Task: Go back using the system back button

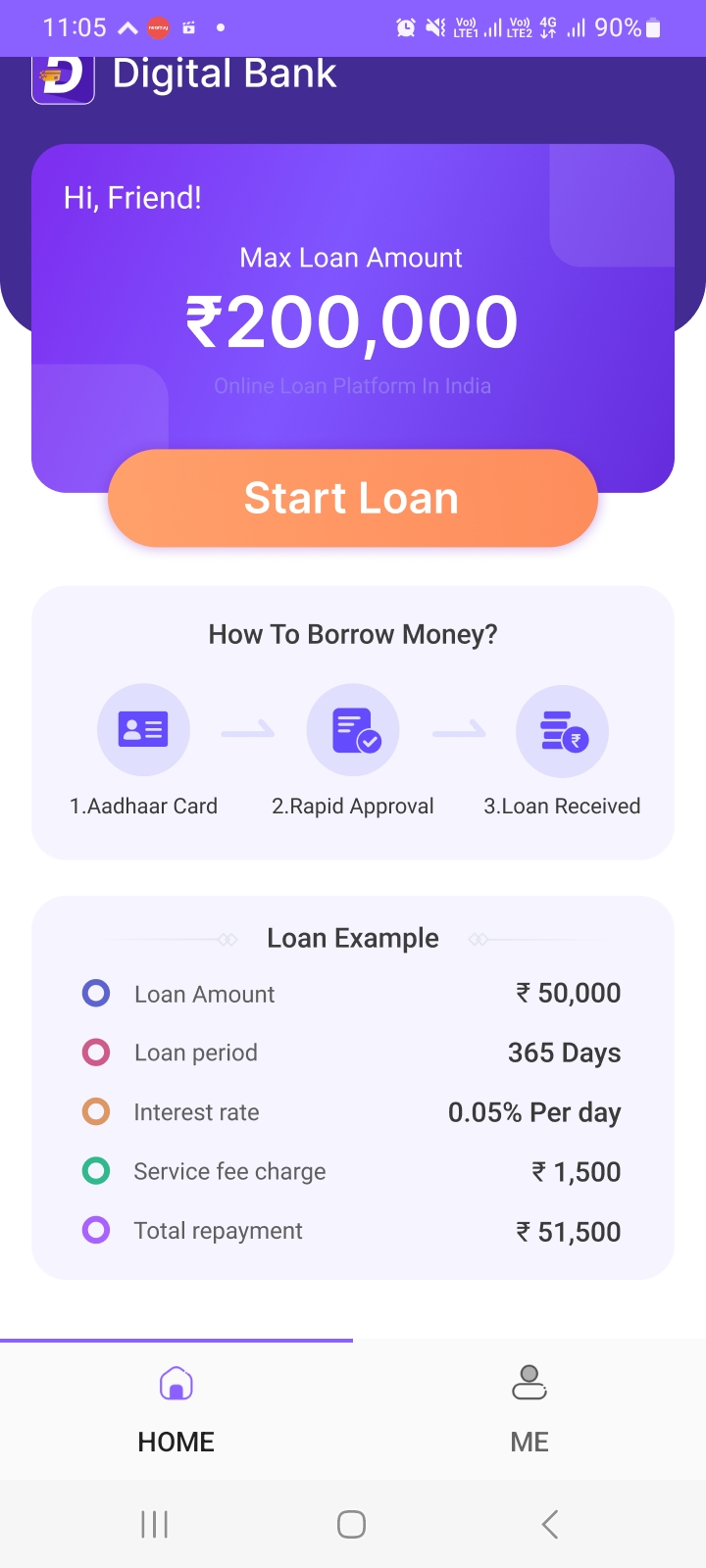Action: coord(550,1524)
